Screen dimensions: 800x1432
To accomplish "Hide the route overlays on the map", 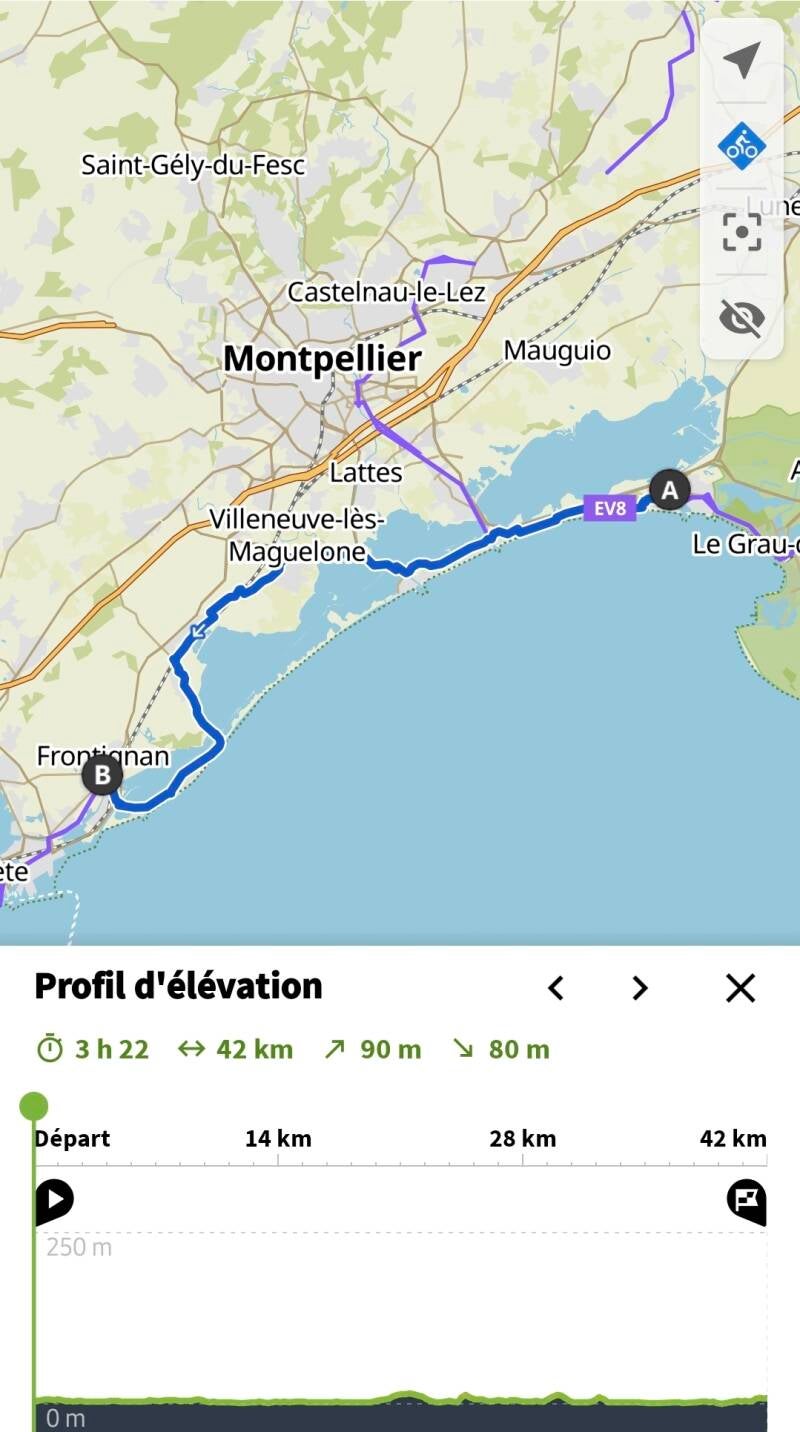I will 741,318.
